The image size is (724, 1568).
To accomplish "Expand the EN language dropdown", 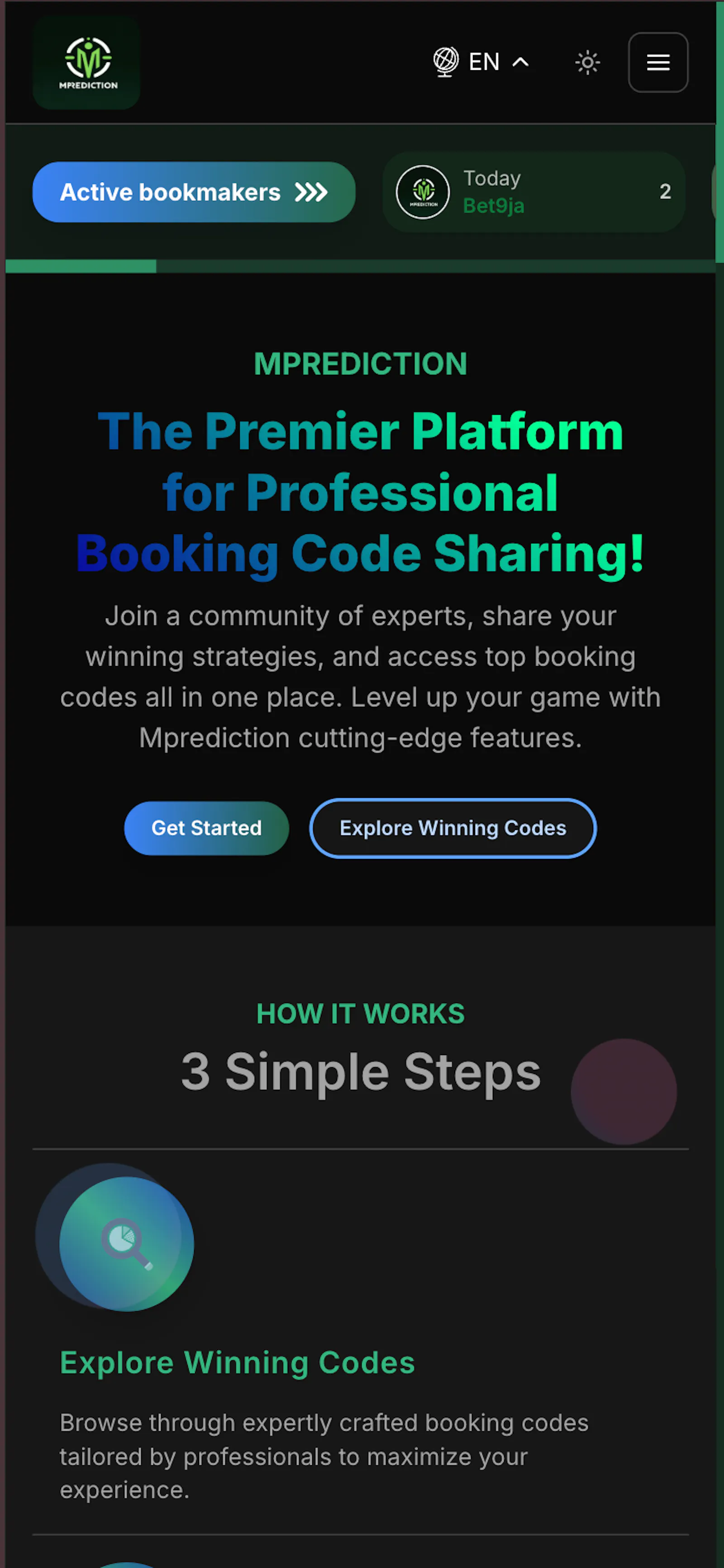I will click(x=481, y=62).
